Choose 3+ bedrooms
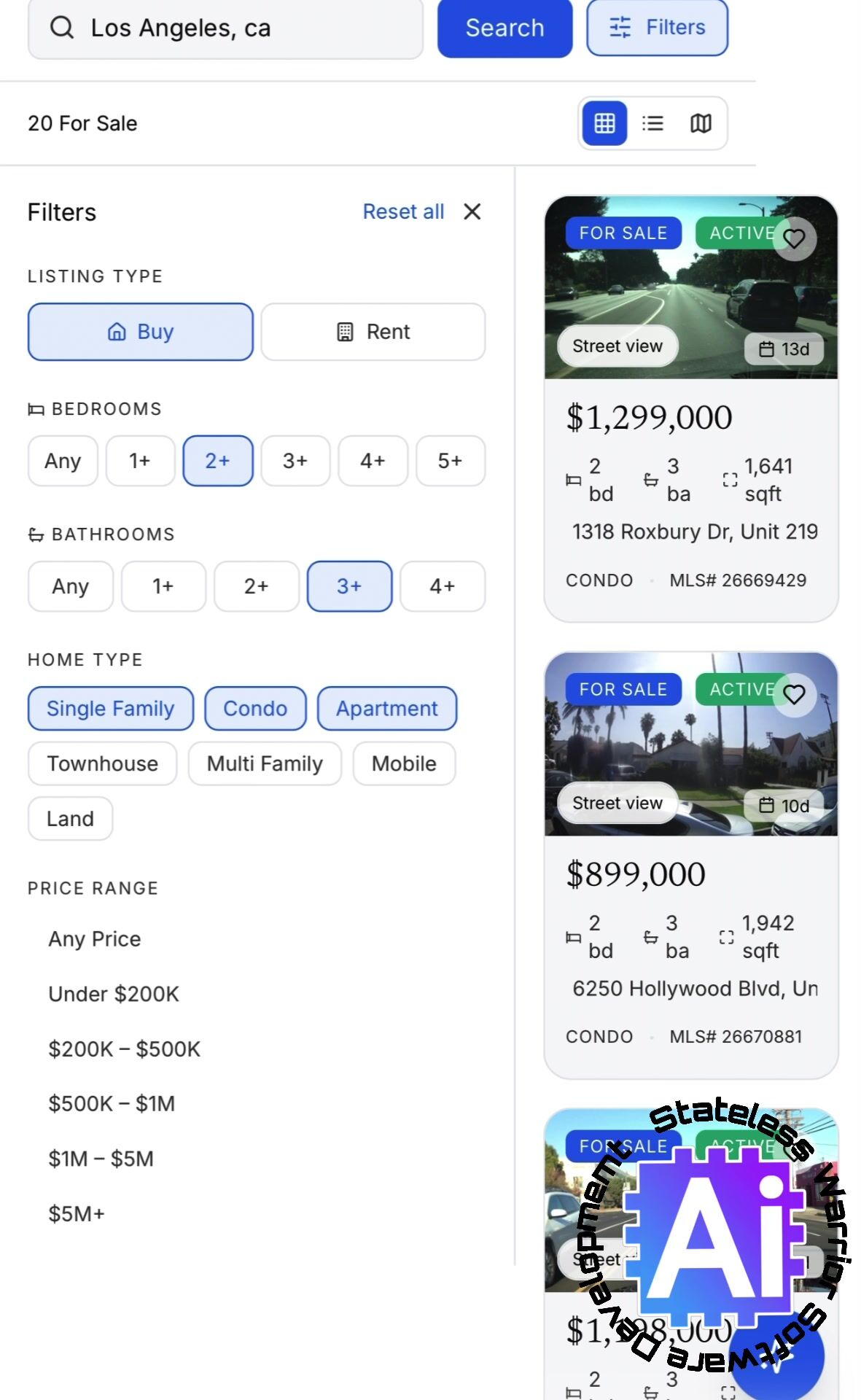 295,461
